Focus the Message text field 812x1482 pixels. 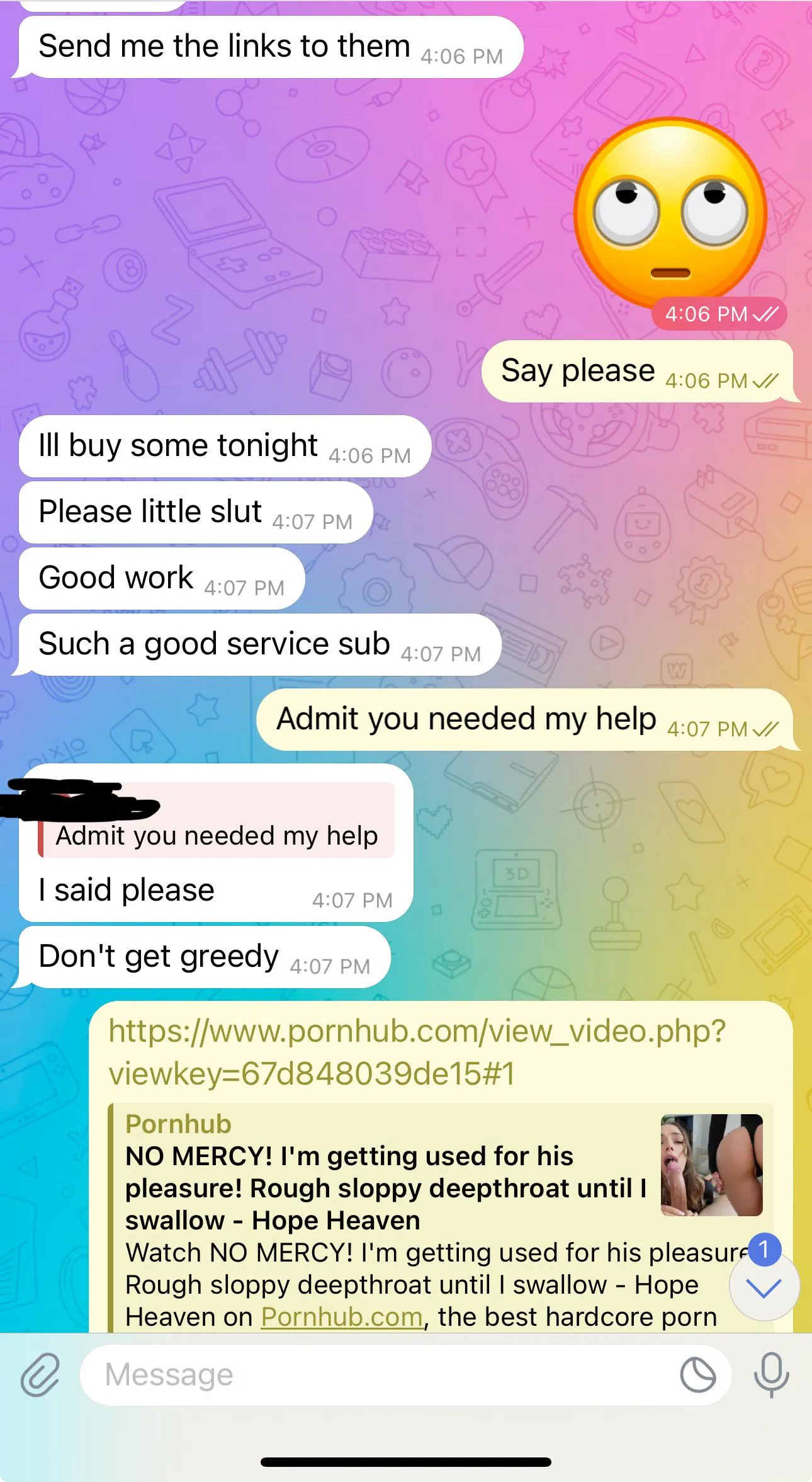tap(378, 1374)
